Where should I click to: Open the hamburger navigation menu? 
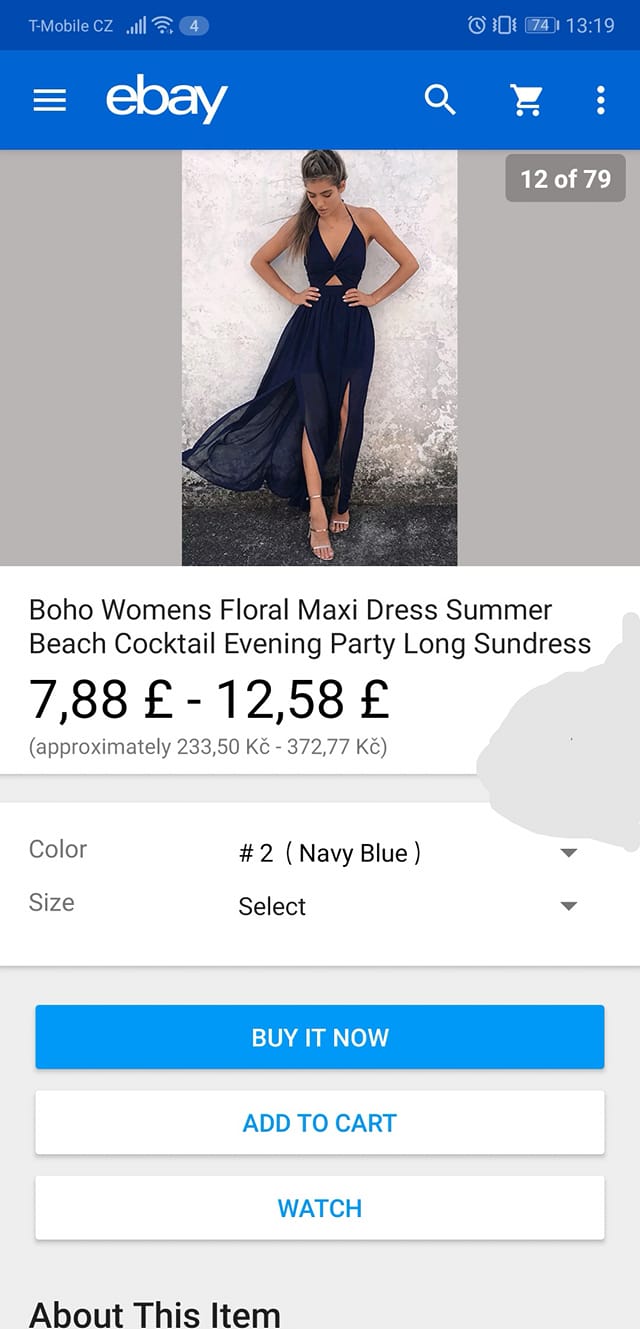[x=49, y=100]
